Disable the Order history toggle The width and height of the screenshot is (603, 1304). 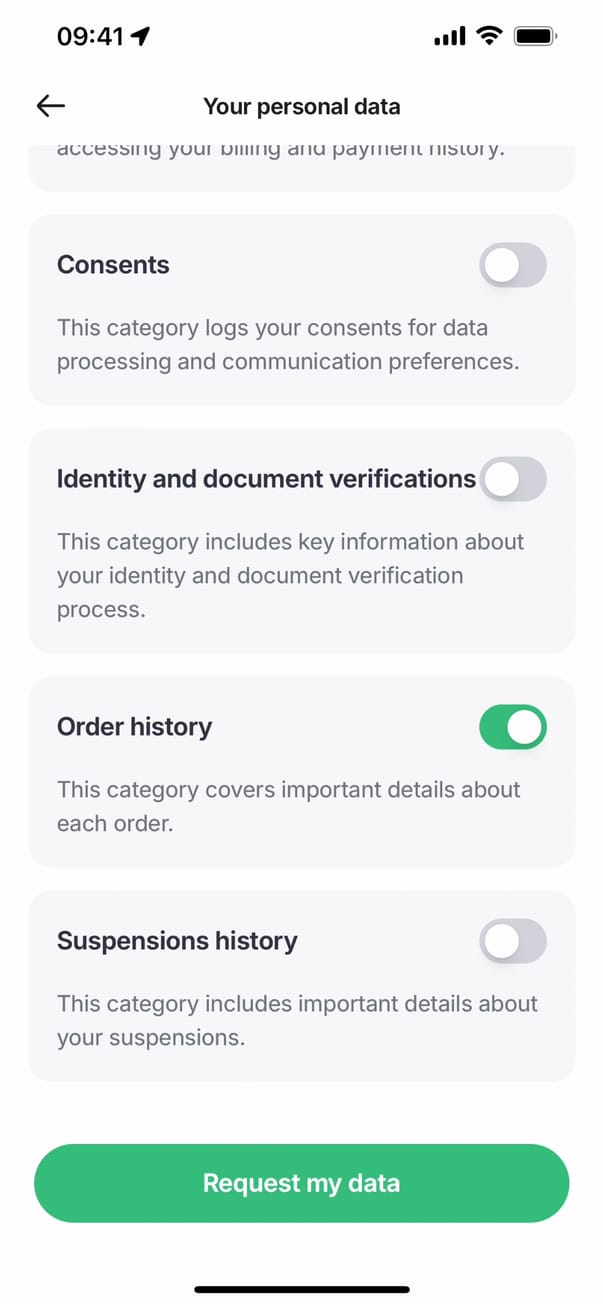[513, 727]
